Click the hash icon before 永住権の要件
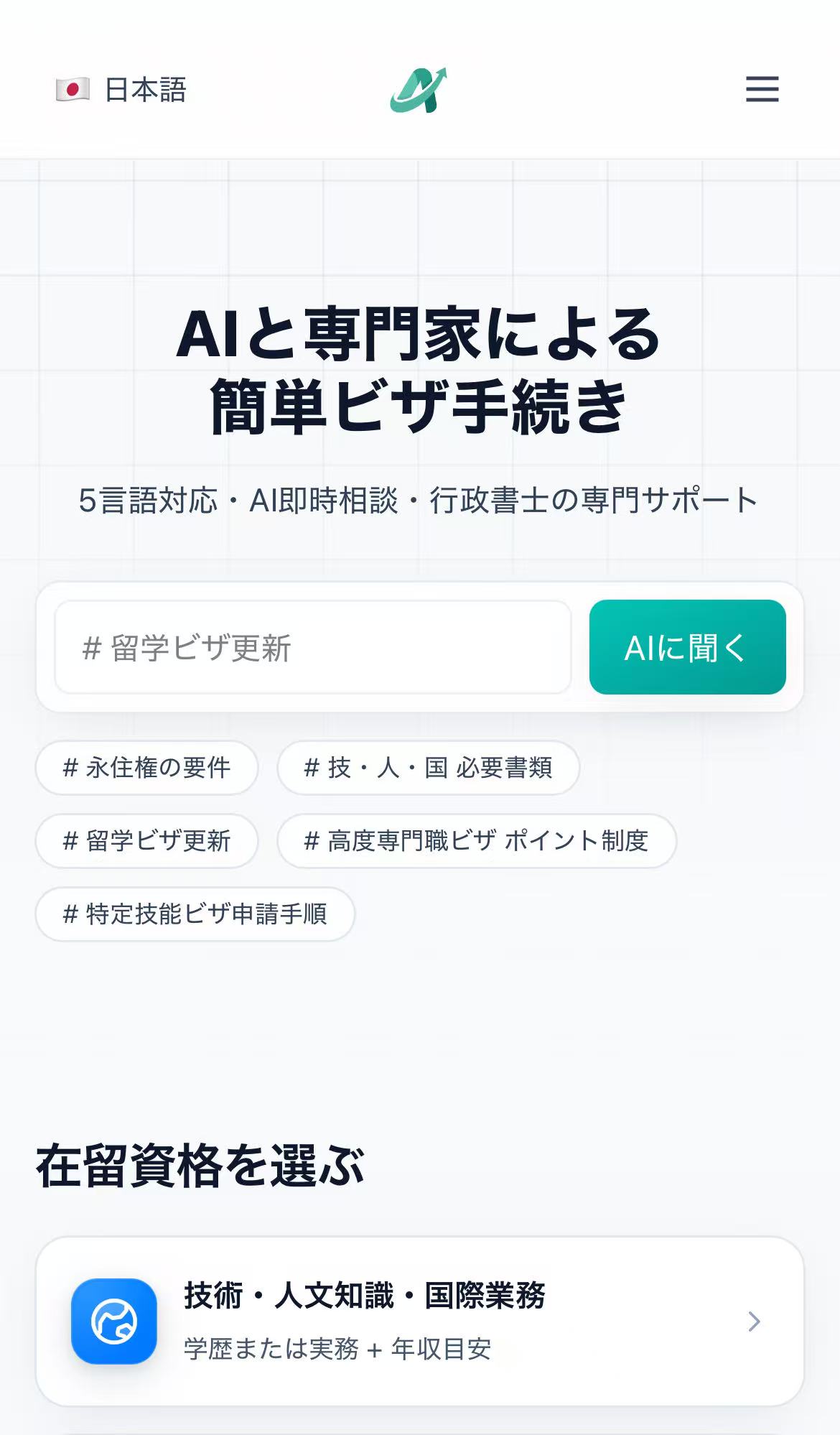 [x=70, y=768]
